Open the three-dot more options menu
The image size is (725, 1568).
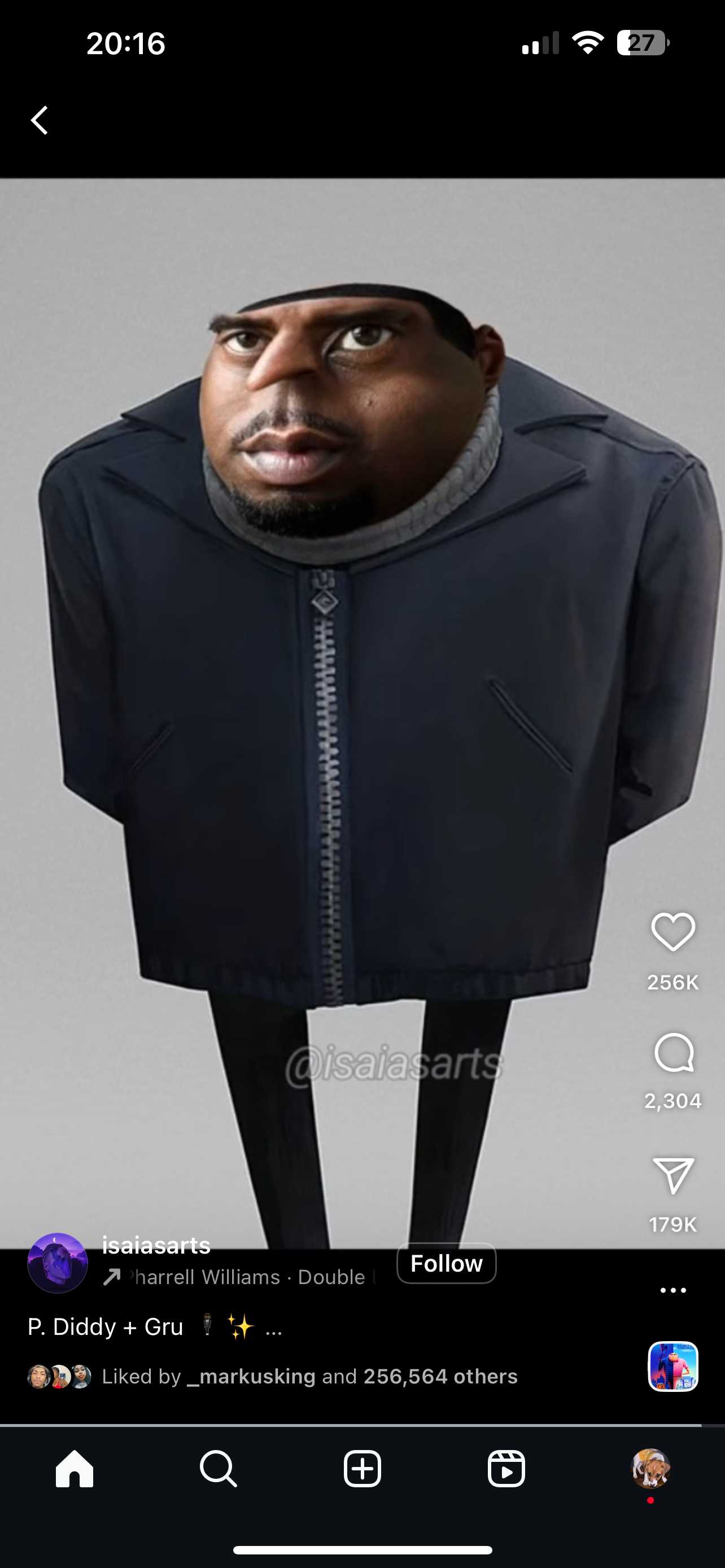[672, 1290]
